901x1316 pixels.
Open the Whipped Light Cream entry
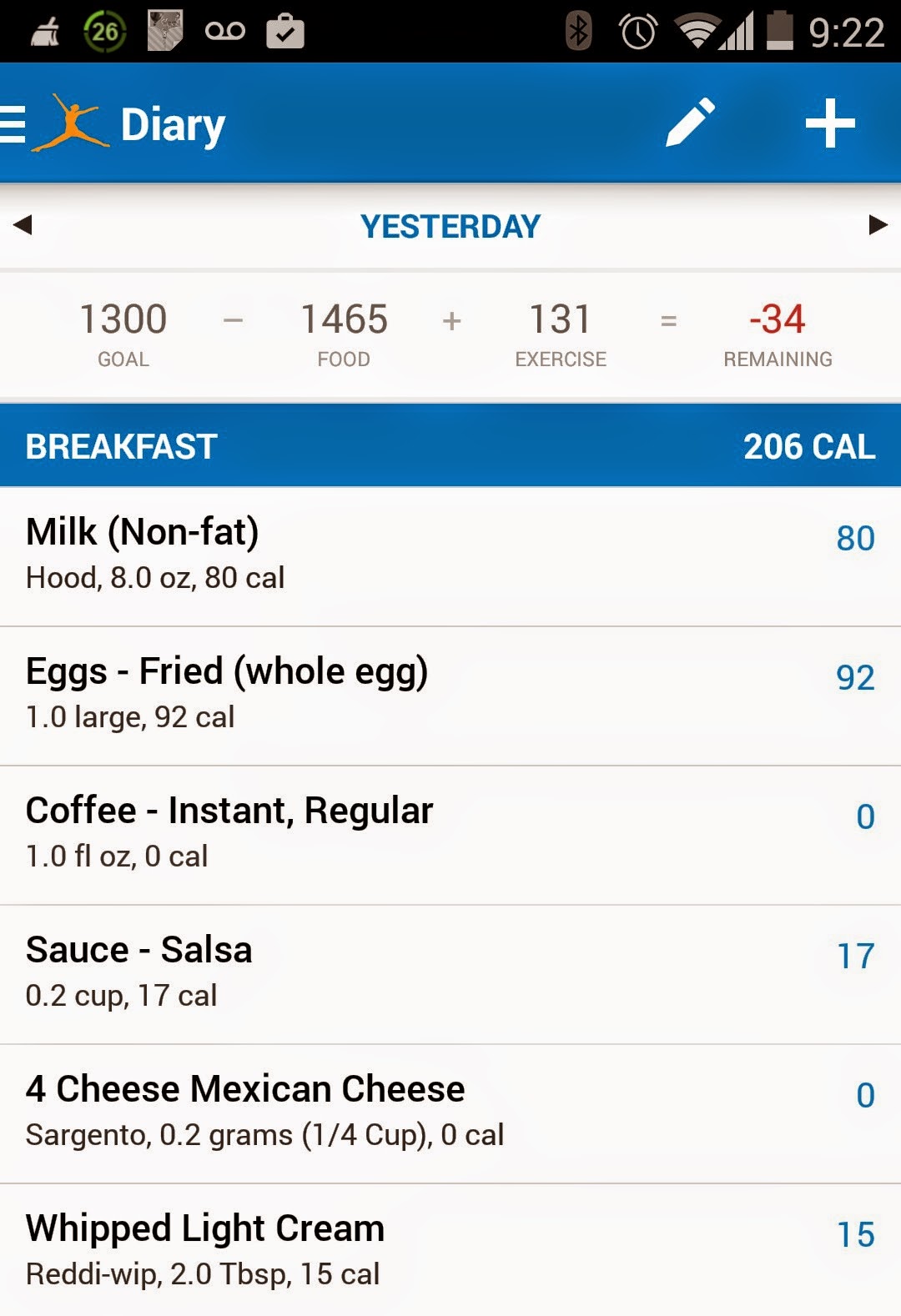point(450,1250)
